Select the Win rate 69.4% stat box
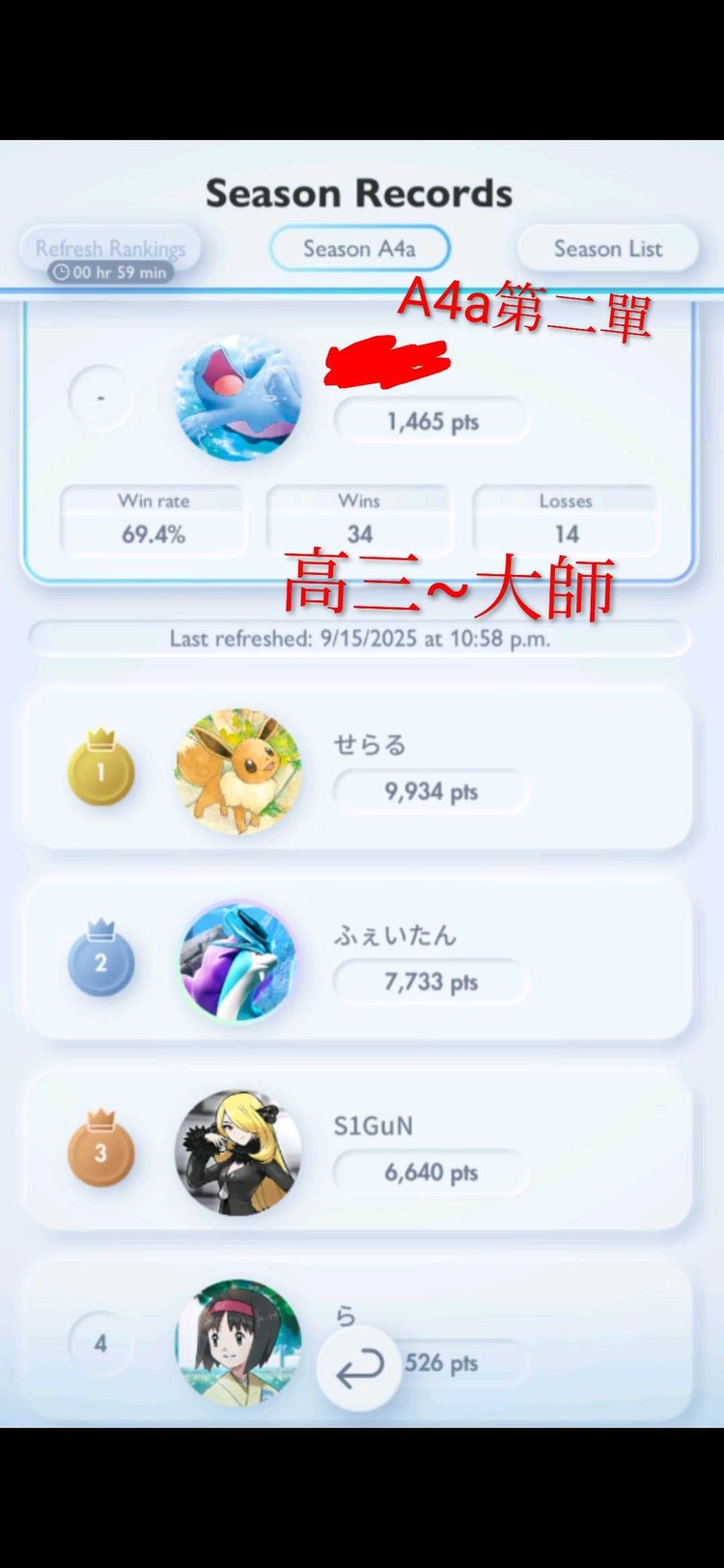 153,517
